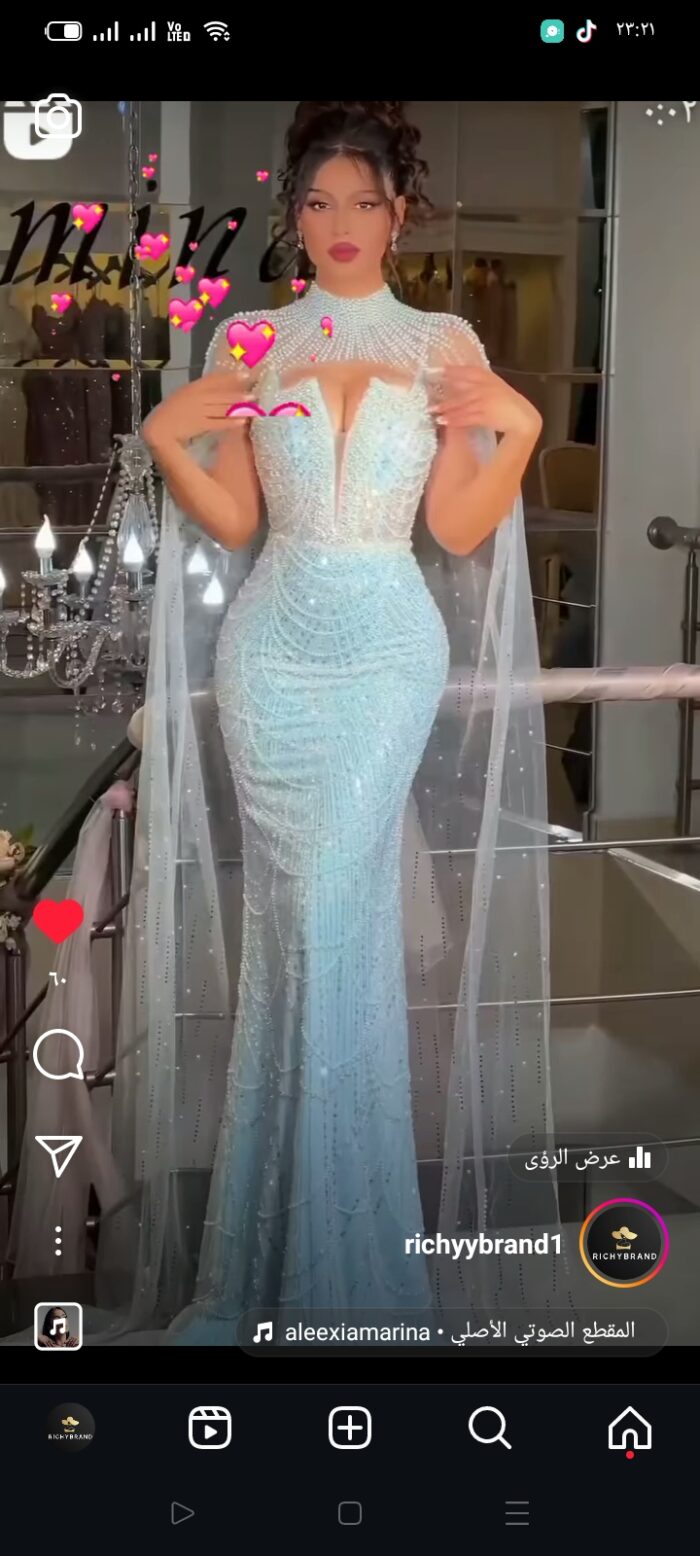Switch to the Reels tab
Image resolution: width=700 pixels, height=1556 pixels.
tap(210, 1428)
